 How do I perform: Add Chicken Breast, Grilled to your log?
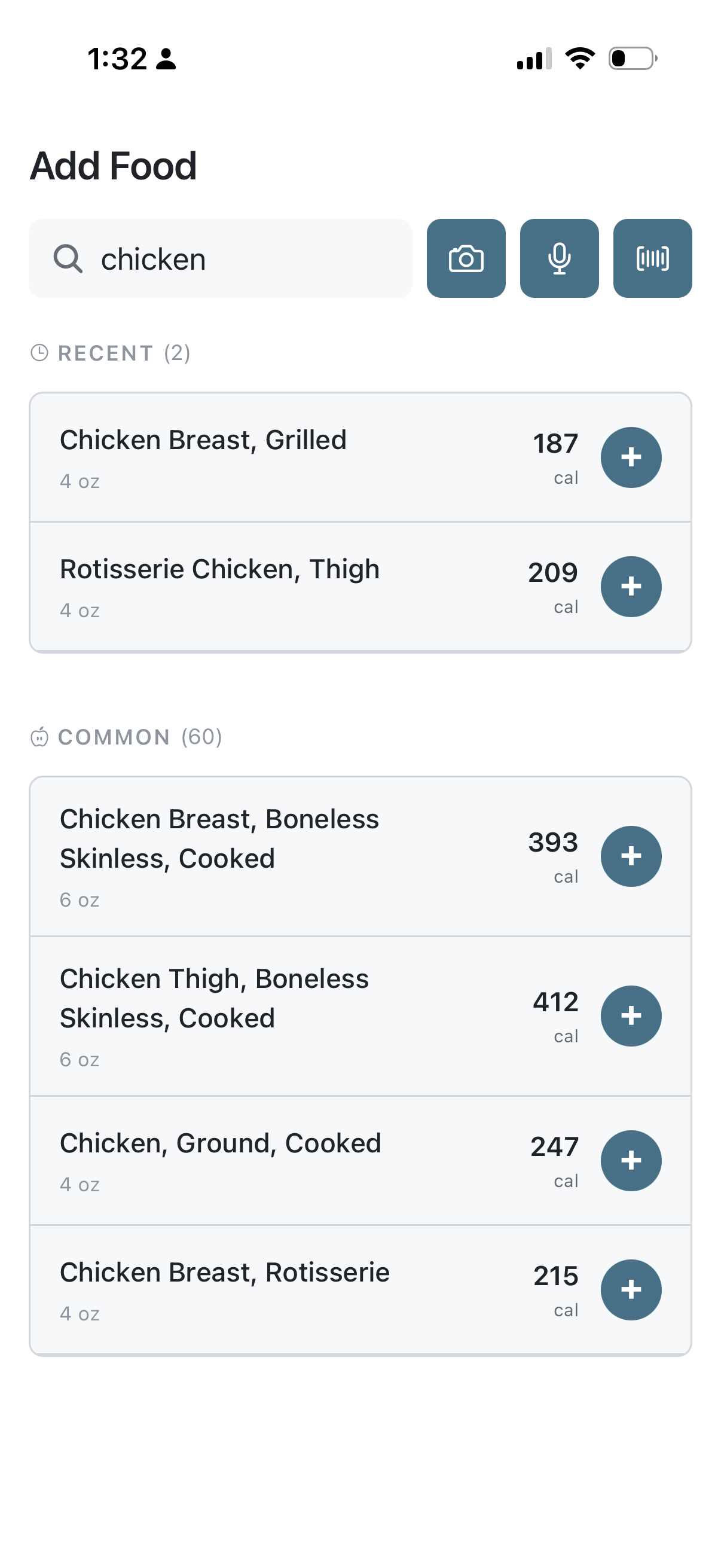[x=631, y=457]
